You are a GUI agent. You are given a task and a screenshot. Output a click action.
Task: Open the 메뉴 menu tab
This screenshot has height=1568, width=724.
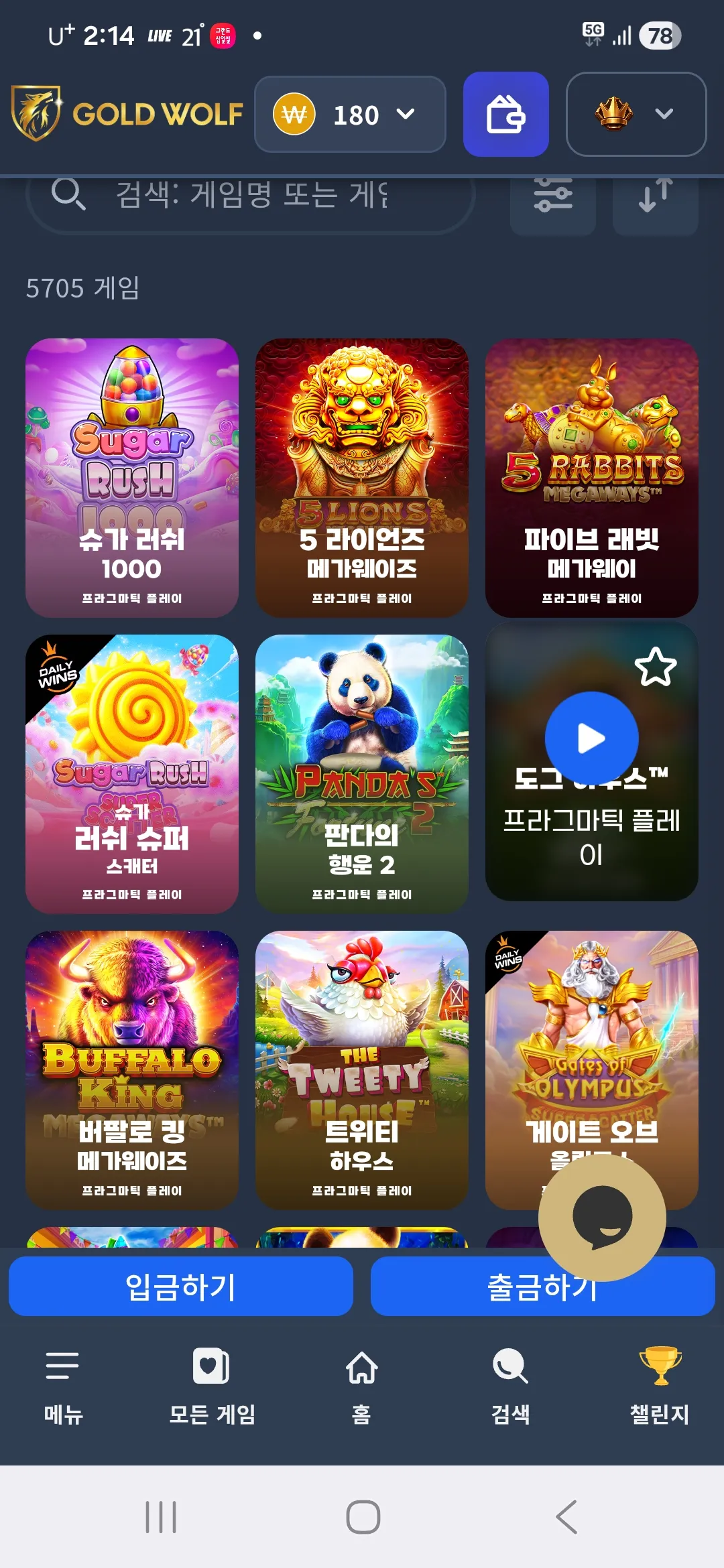click(63, 1386)
